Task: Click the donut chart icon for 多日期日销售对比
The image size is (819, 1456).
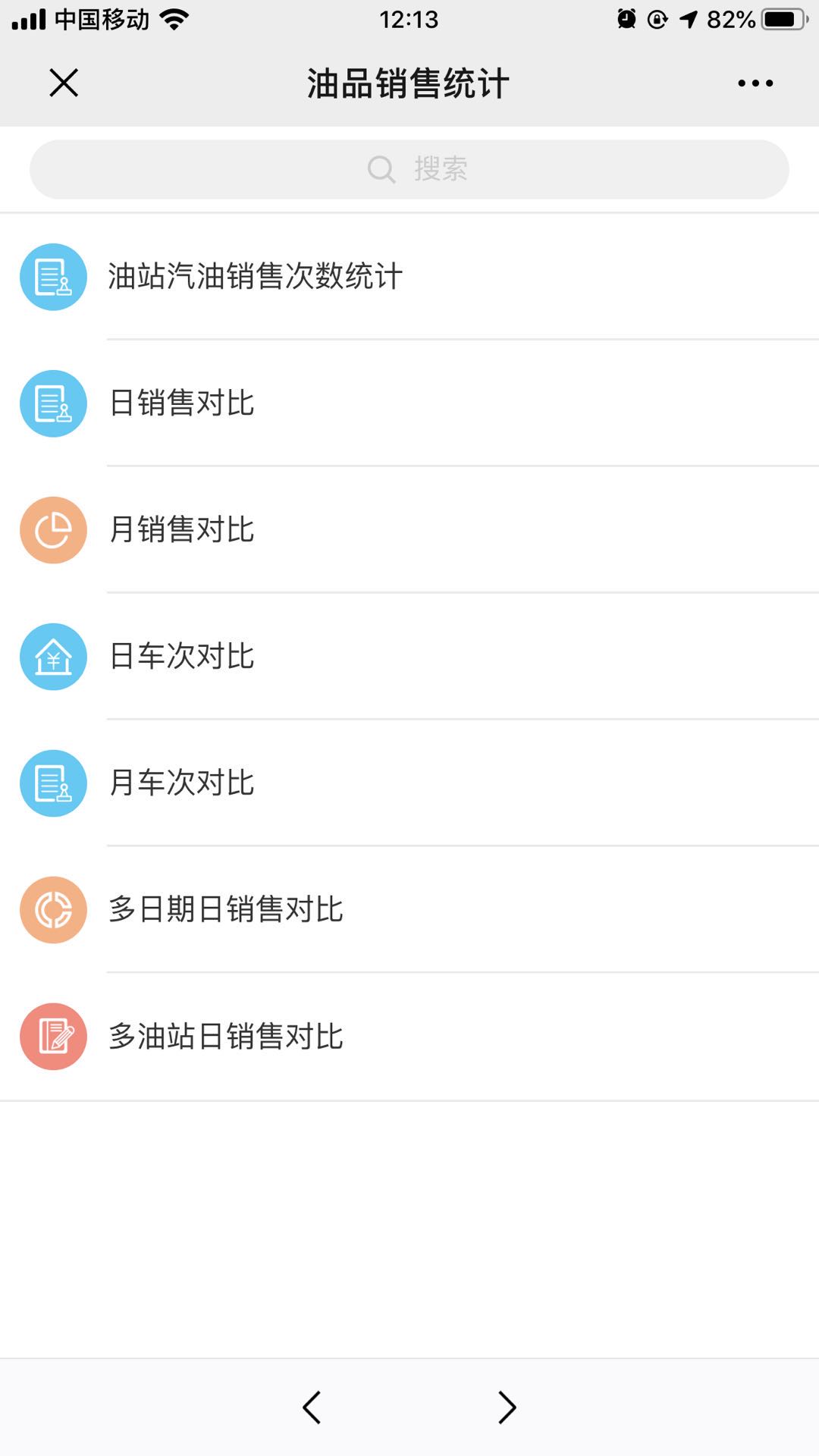Action: point(53,910)
